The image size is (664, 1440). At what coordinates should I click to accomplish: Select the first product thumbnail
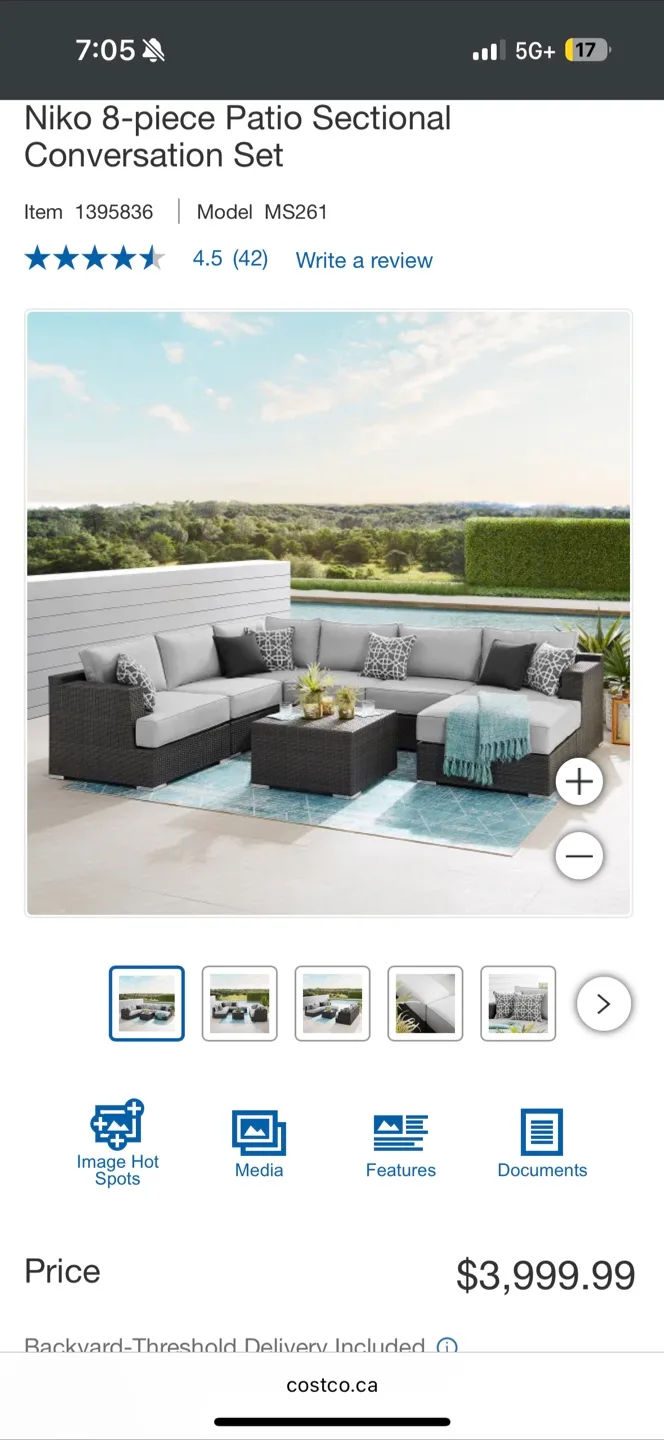(x=147, y=1003)
